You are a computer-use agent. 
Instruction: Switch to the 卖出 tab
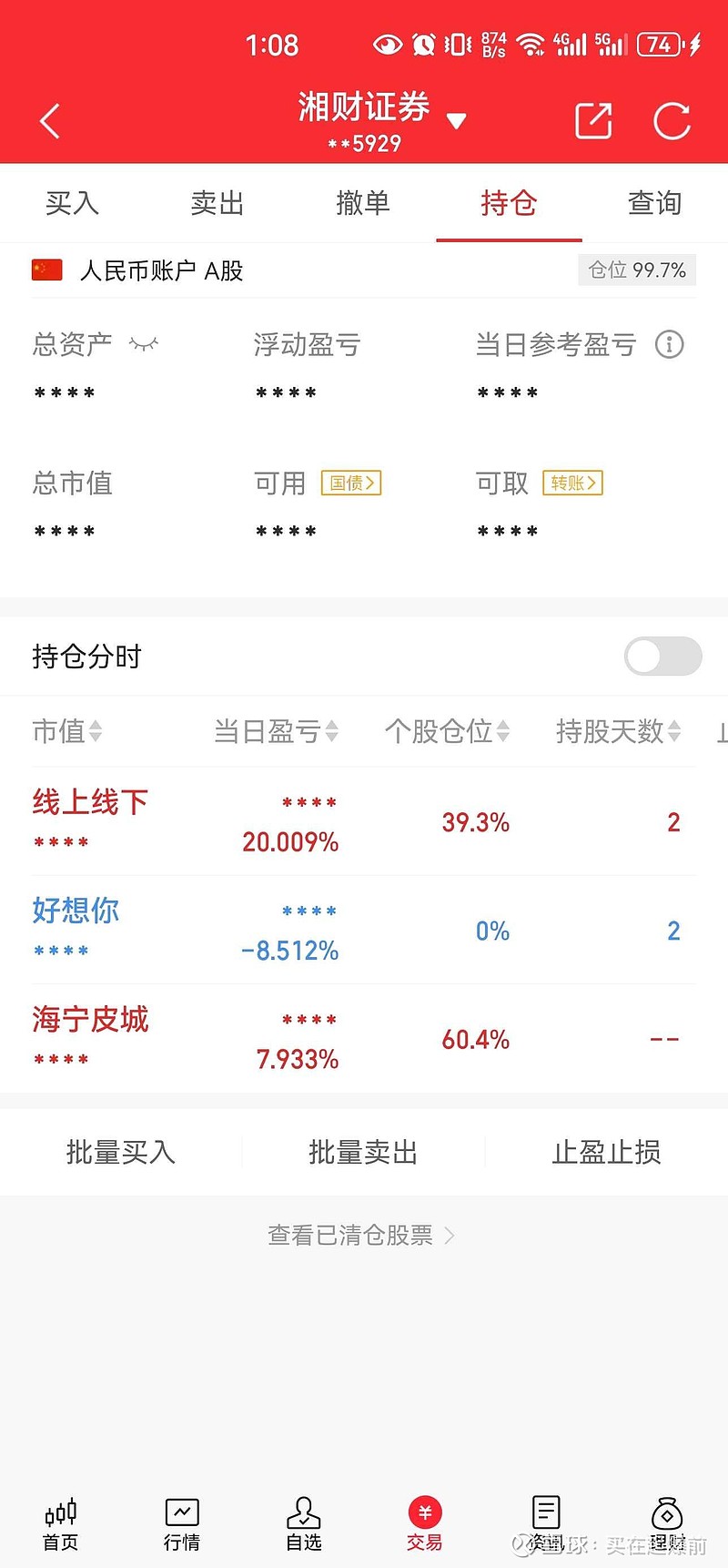tap(217, 203)
